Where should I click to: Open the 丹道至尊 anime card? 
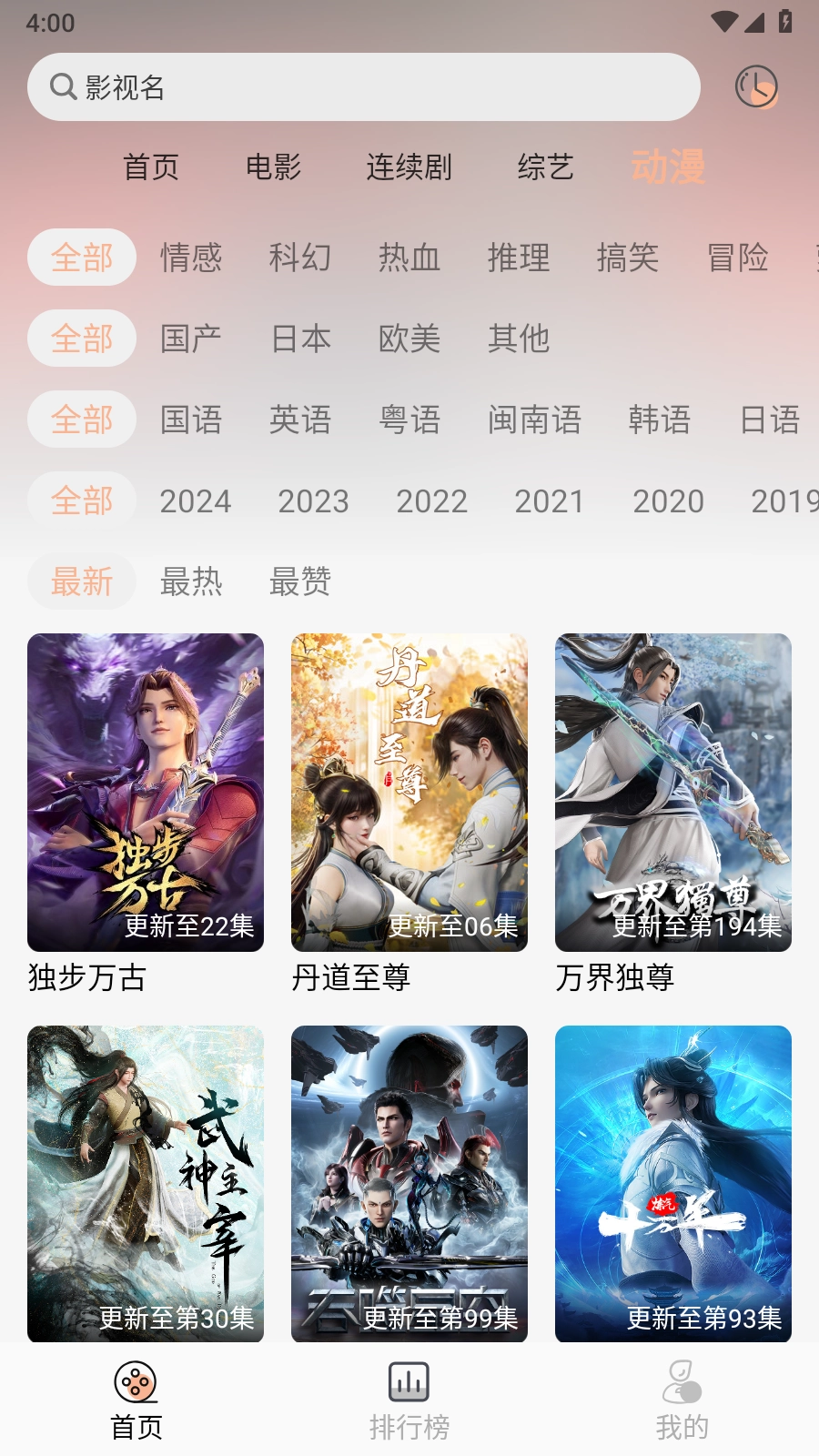point(409,793)
